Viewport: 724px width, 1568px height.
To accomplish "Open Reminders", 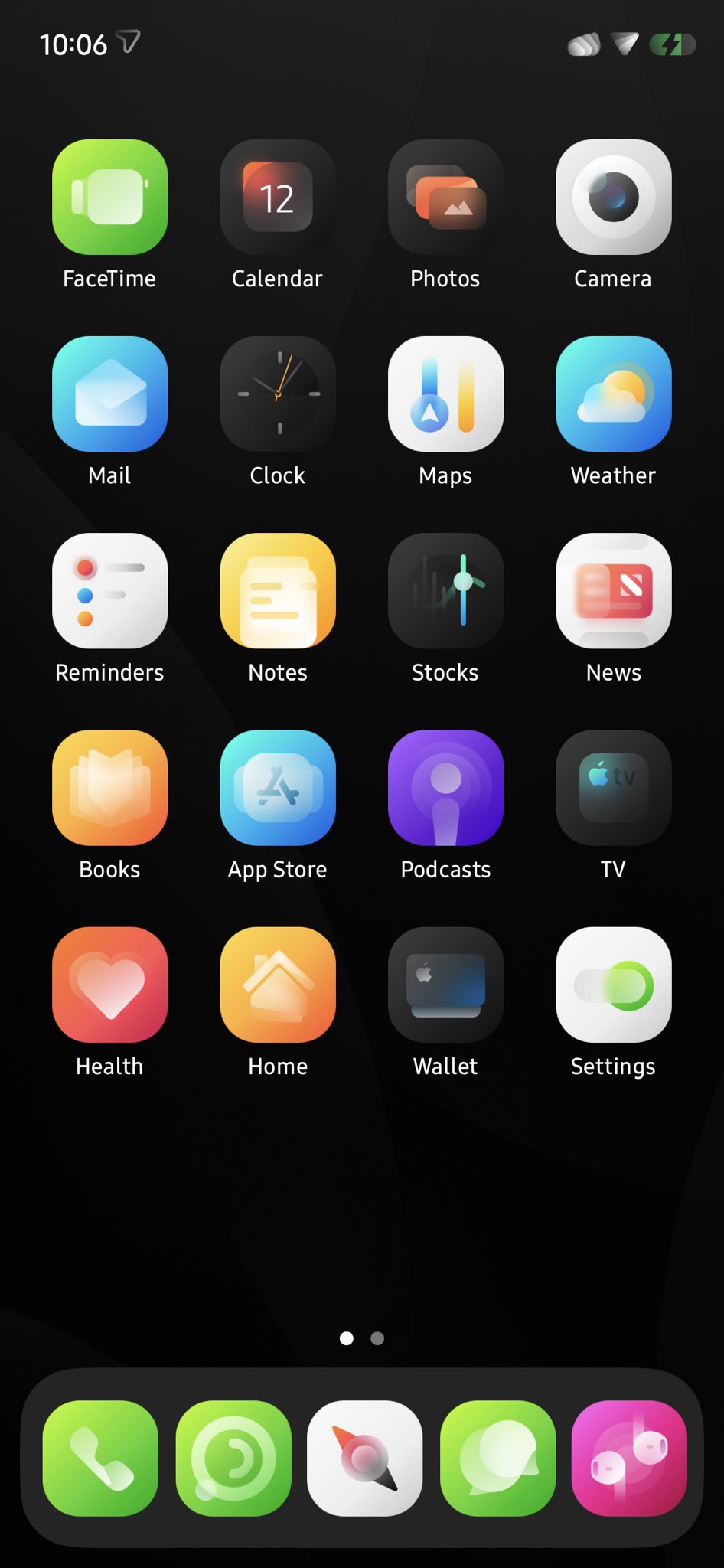I will click(x=109, y=590).
